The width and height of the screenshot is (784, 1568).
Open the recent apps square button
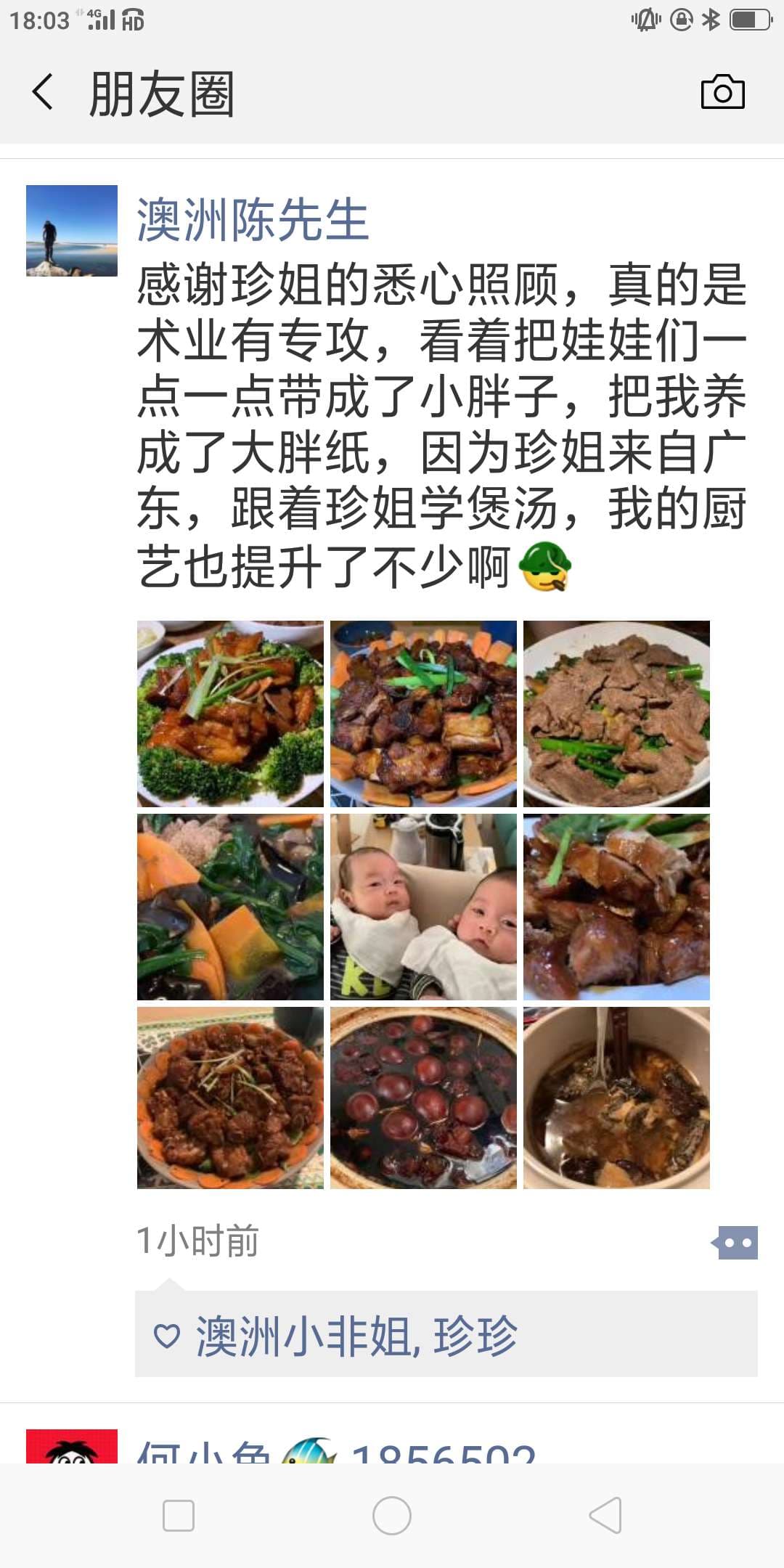(179, 1515)
